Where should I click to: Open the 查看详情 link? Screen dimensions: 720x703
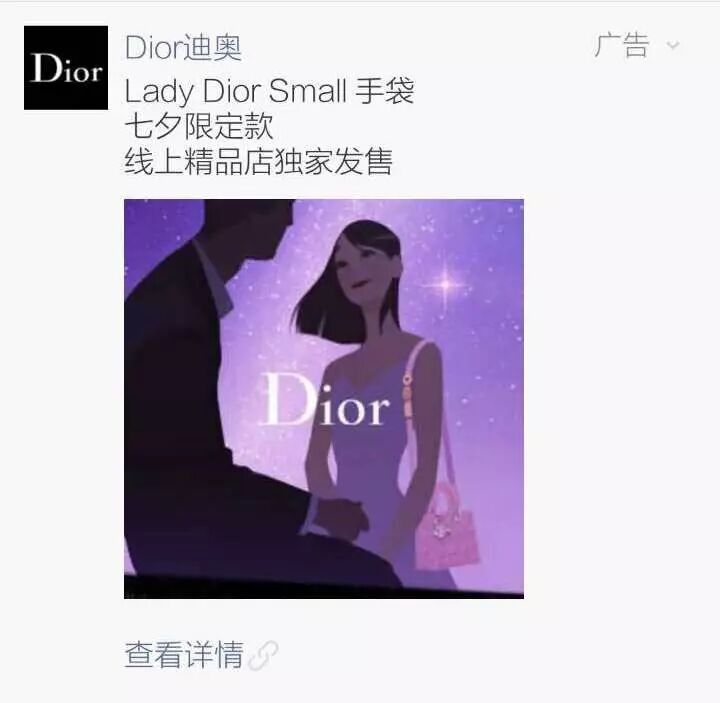pos(185,655)
